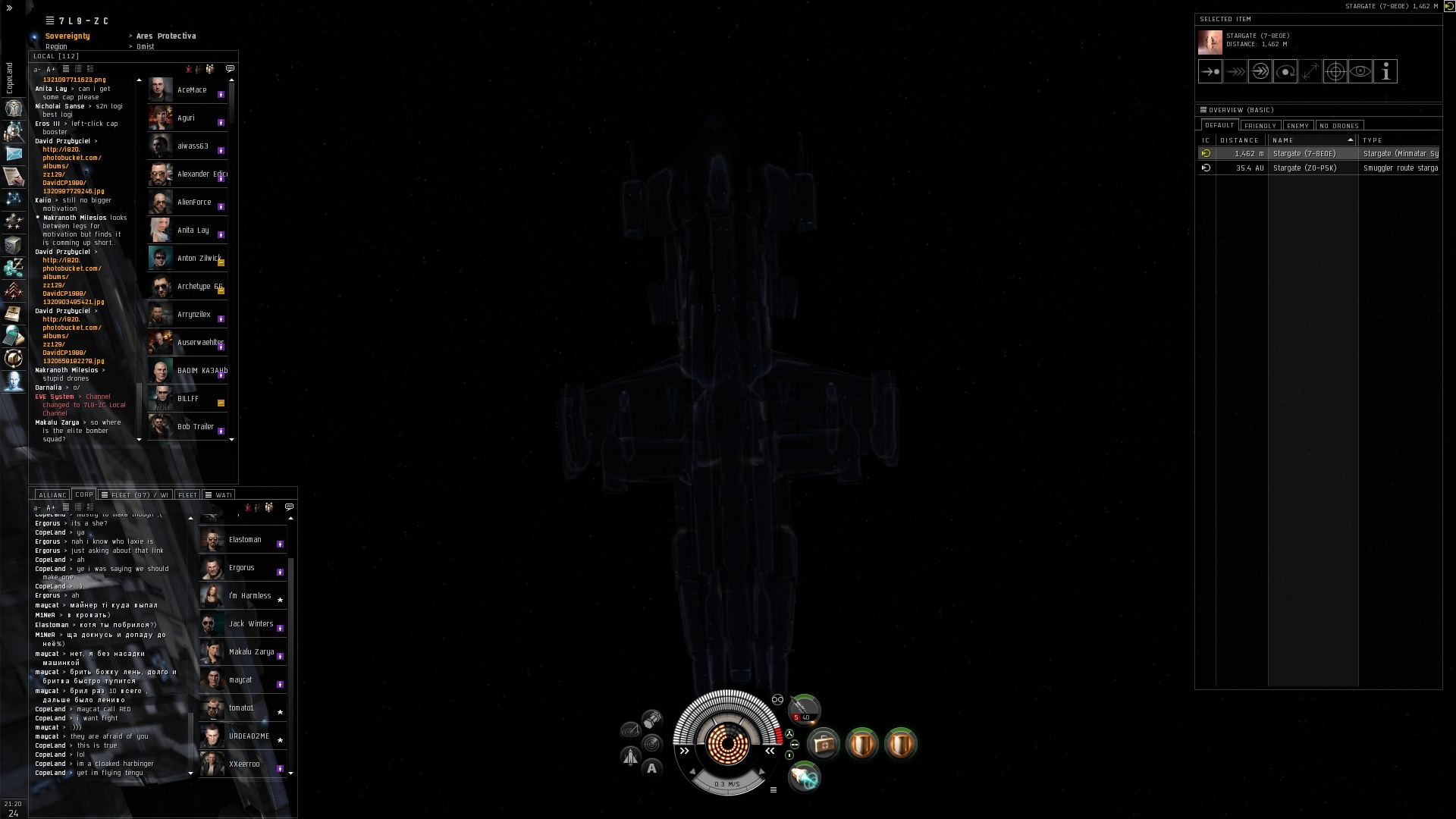Open the Alliance chat tab

[x=52, y=495]
